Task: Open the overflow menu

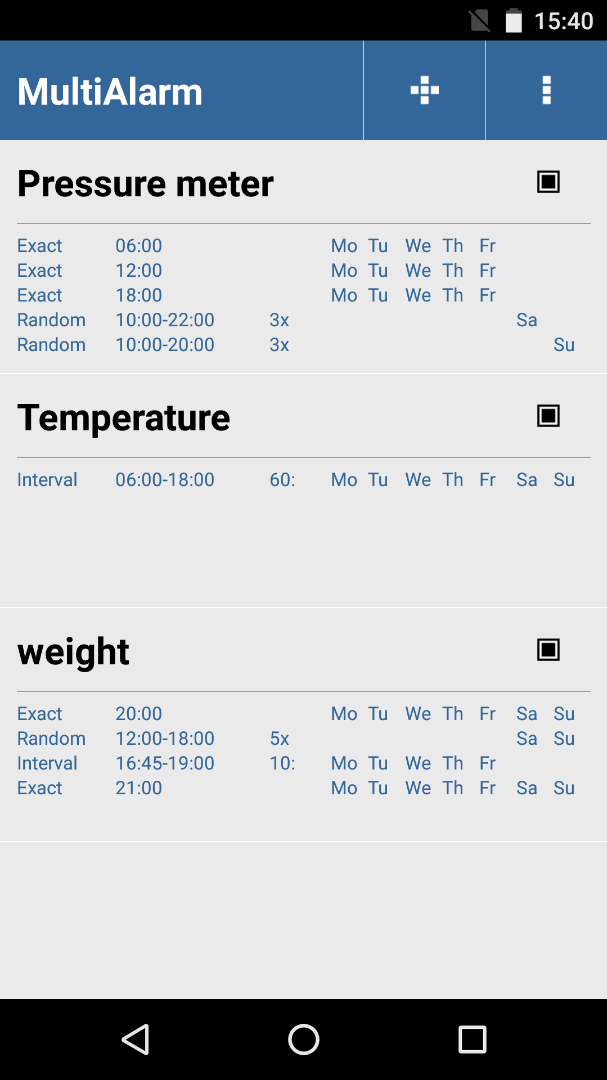Action: pyautogui.click(x=546, y=90)
